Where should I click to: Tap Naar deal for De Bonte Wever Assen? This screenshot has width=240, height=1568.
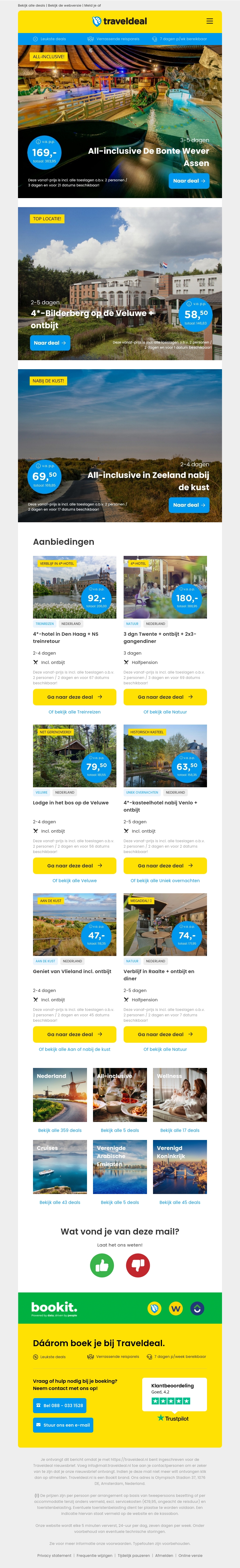[x=188, y=181]
